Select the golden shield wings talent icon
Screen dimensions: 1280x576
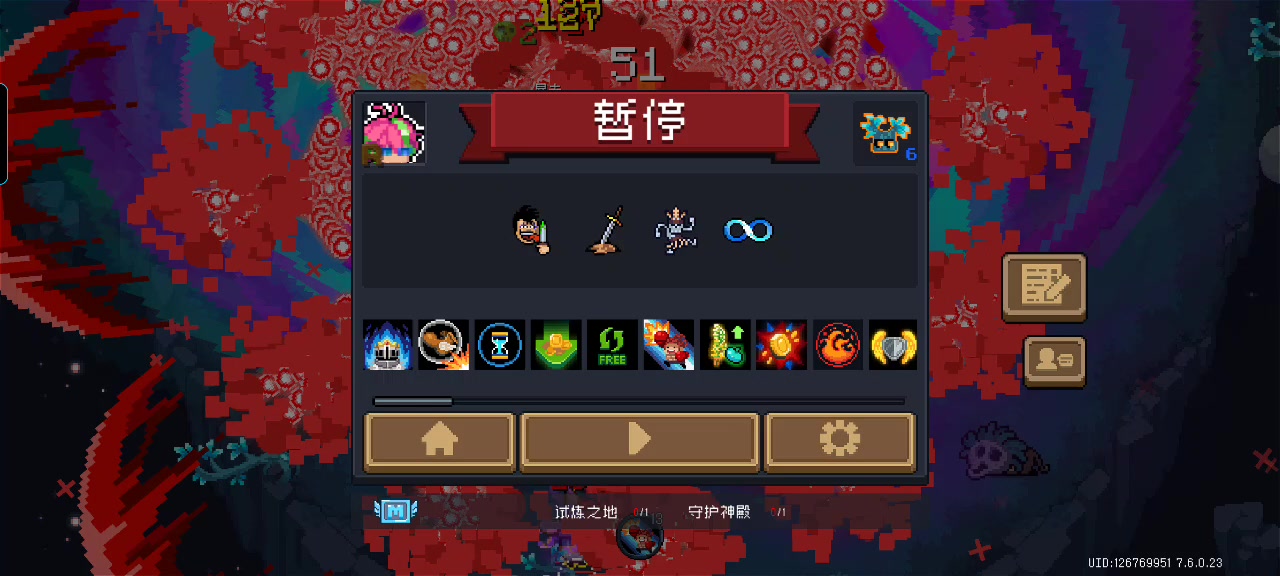(893, 345)
